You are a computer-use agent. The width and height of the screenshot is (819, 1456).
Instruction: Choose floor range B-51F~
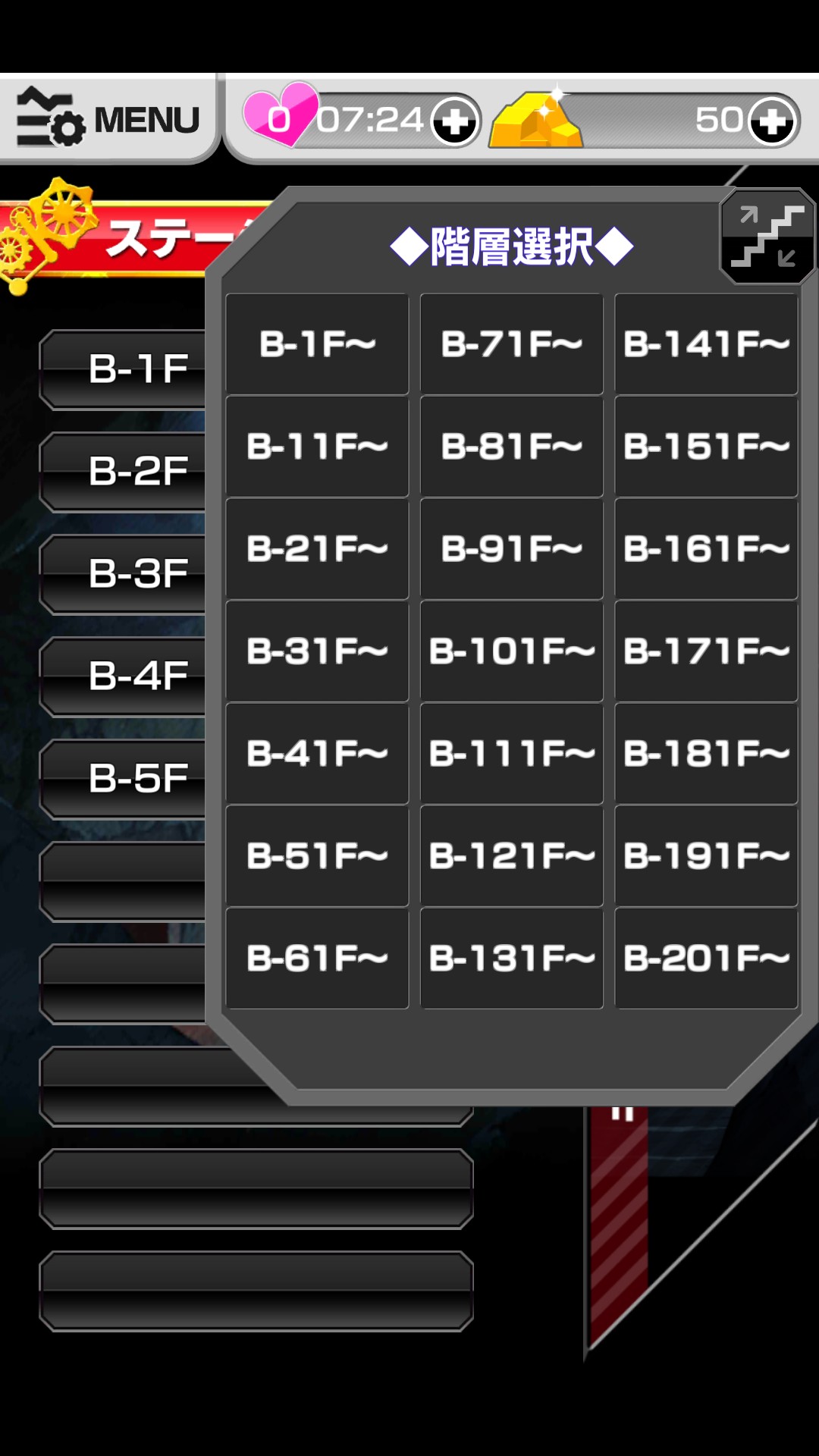(317, 856)
